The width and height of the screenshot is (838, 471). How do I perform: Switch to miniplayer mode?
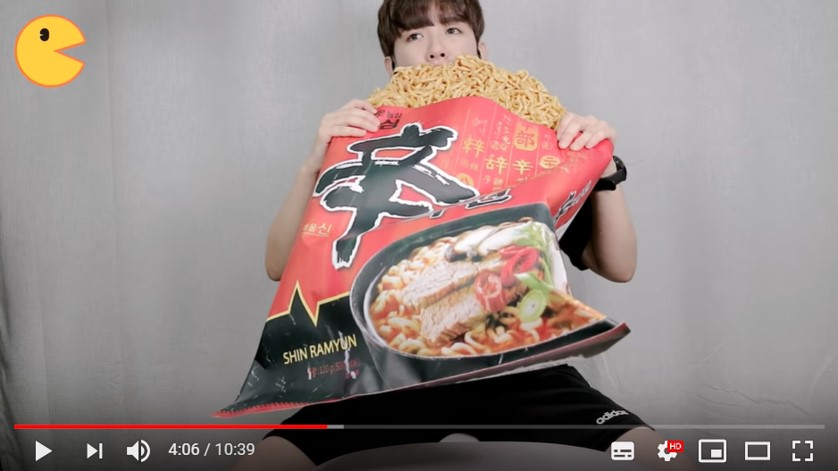point(712,451)
